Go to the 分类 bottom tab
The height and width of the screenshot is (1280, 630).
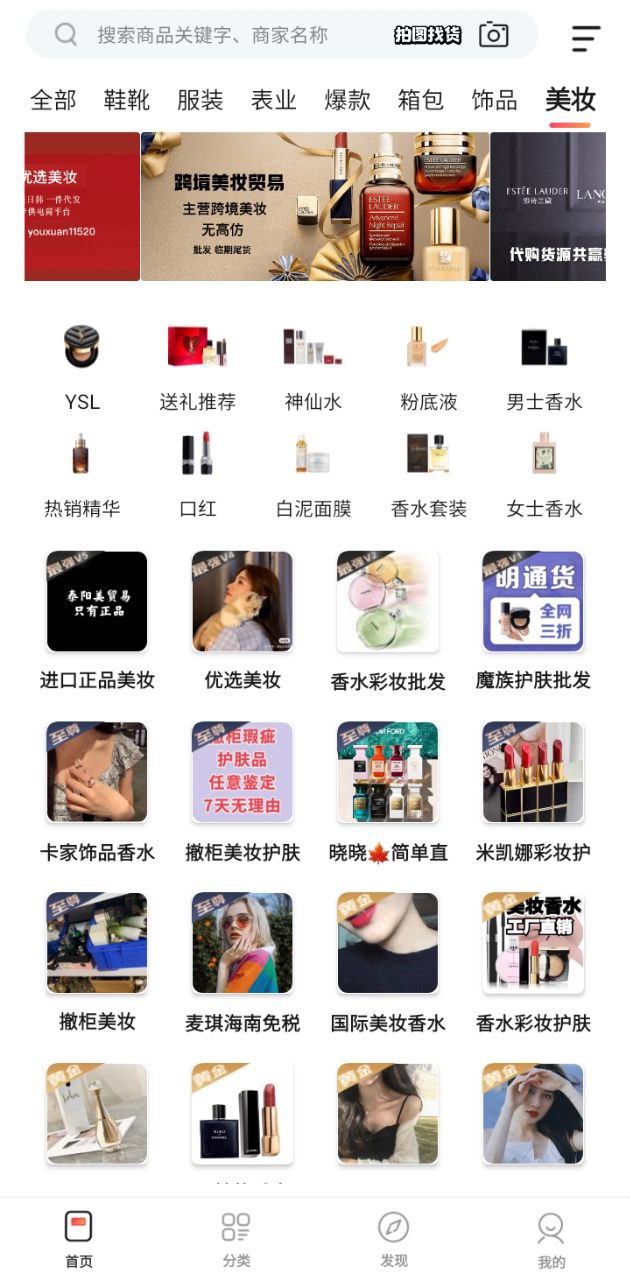click(x=236, y=1239)
